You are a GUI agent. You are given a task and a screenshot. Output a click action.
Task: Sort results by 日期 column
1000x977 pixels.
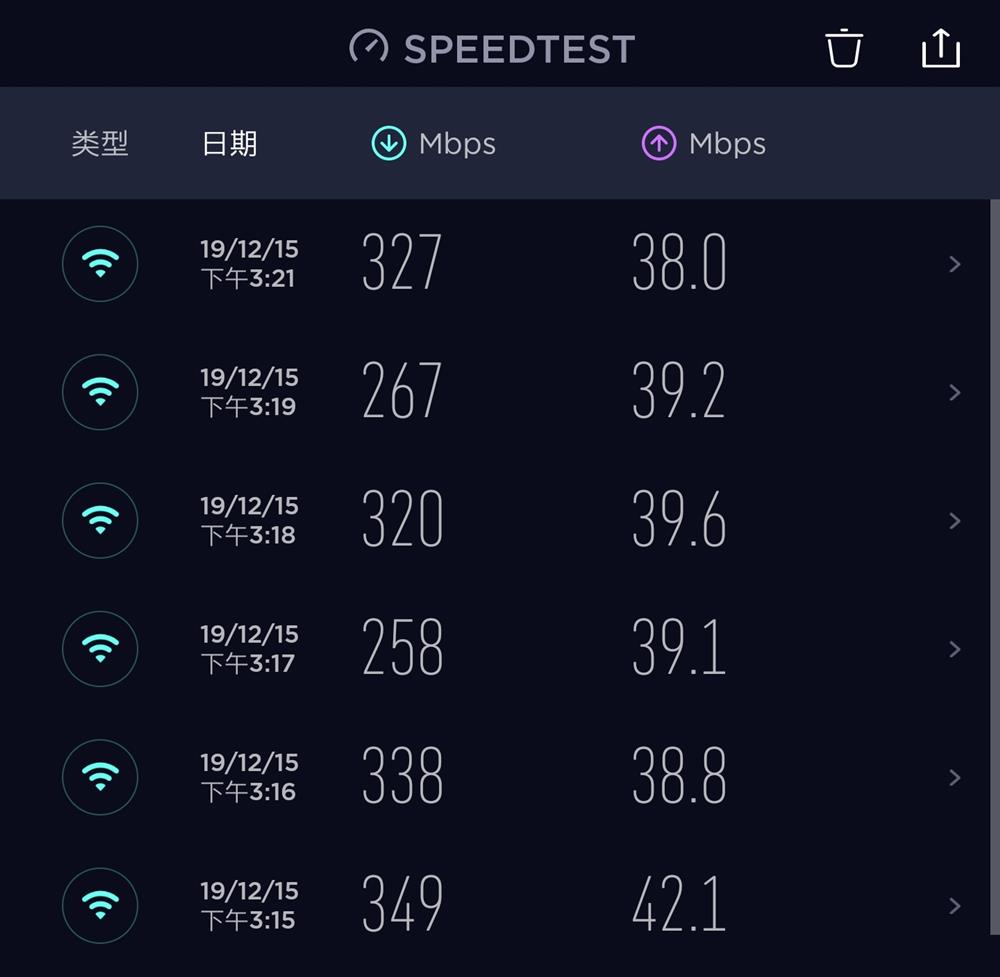pyautogui.click(x=229, y=143)
